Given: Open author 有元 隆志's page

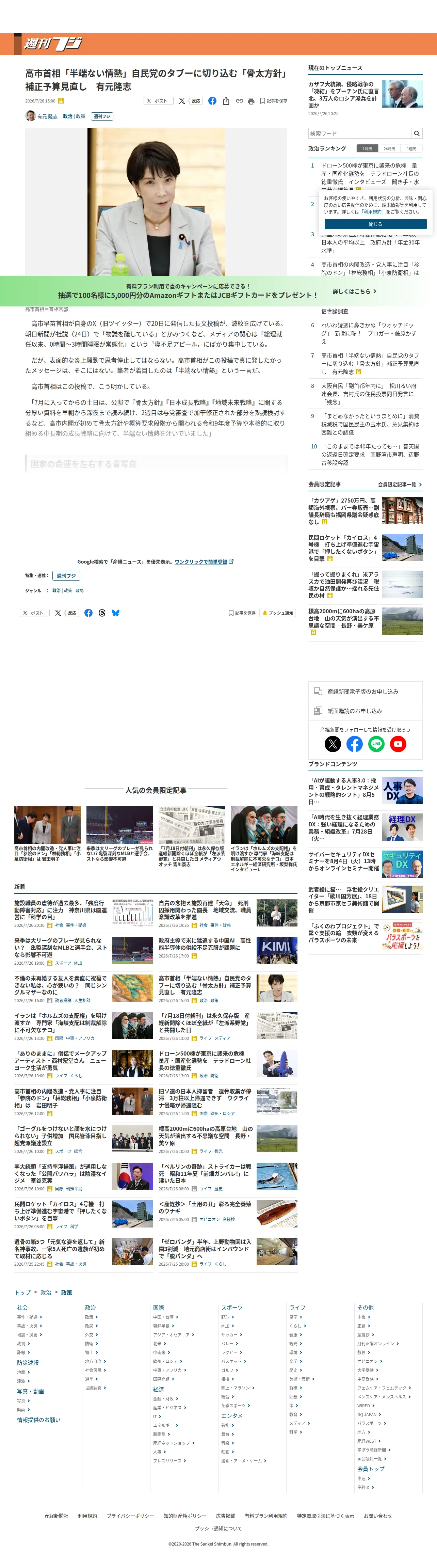Looking at the screenshot, I should coord(47,116).
